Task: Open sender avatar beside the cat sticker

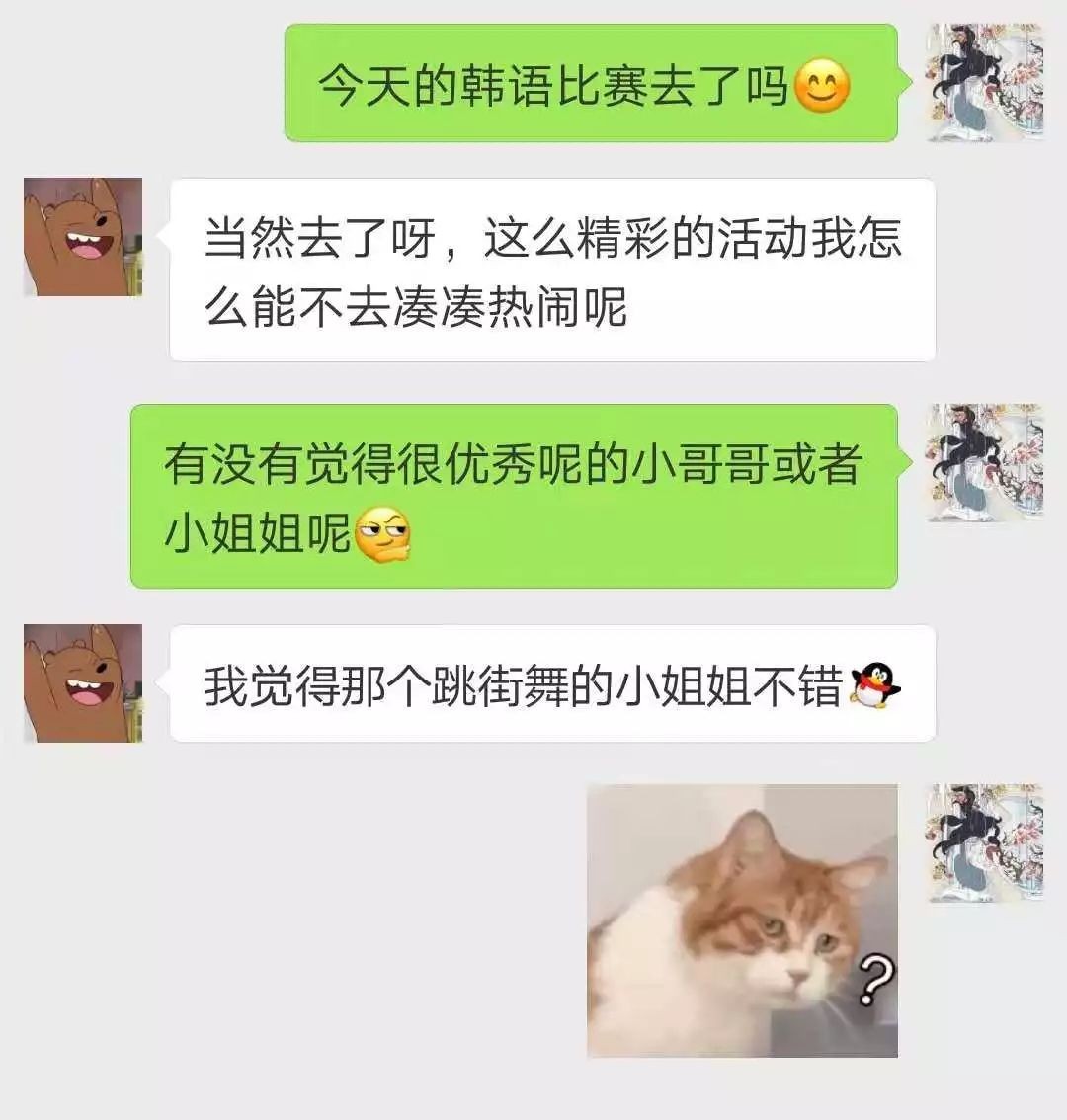Action: pos(985,842)
